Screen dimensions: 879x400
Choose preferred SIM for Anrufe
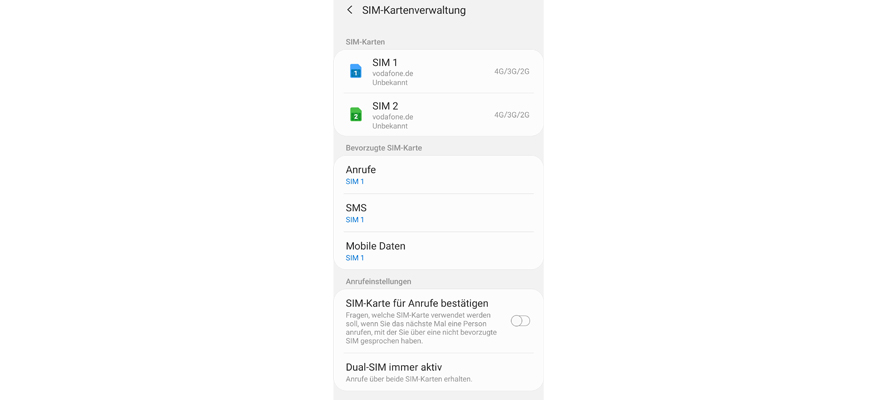pyautogui.click(x=438, y=175)
